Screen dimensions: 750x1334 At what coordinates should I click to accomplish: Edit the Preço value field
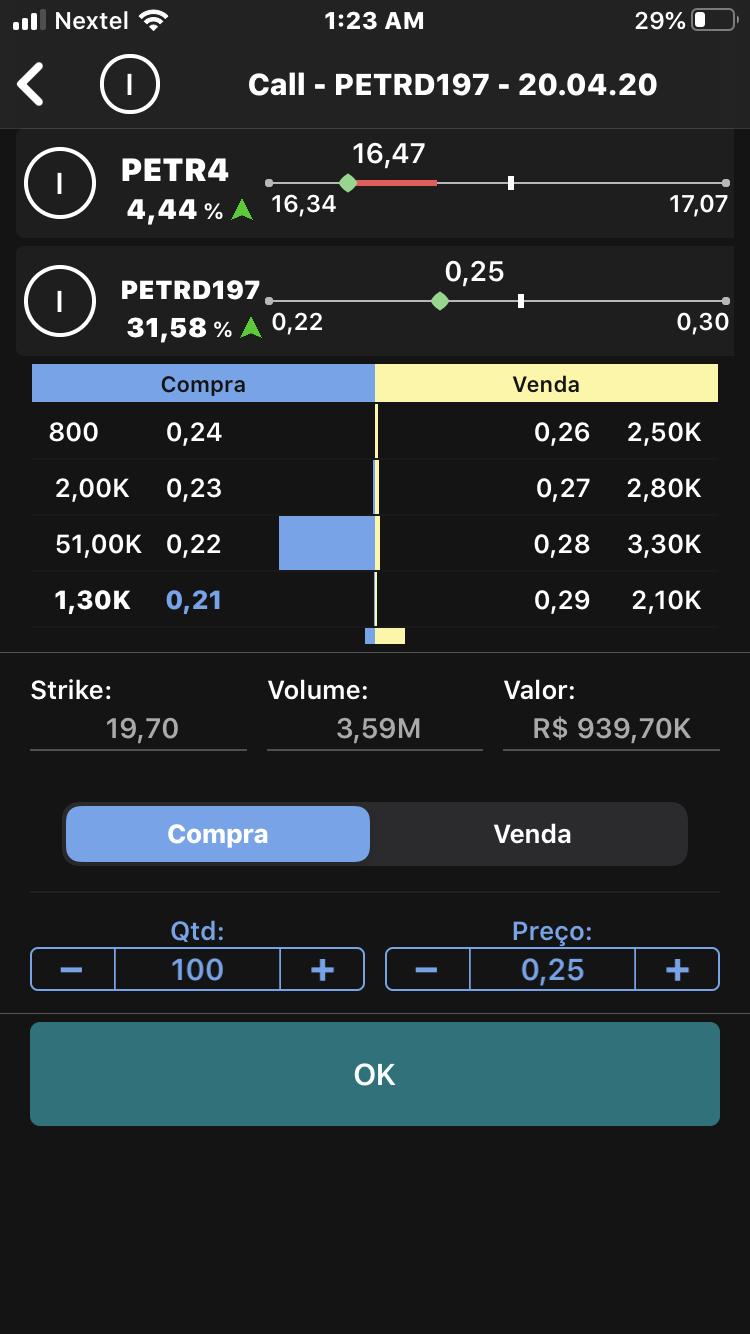click(552, 970)
